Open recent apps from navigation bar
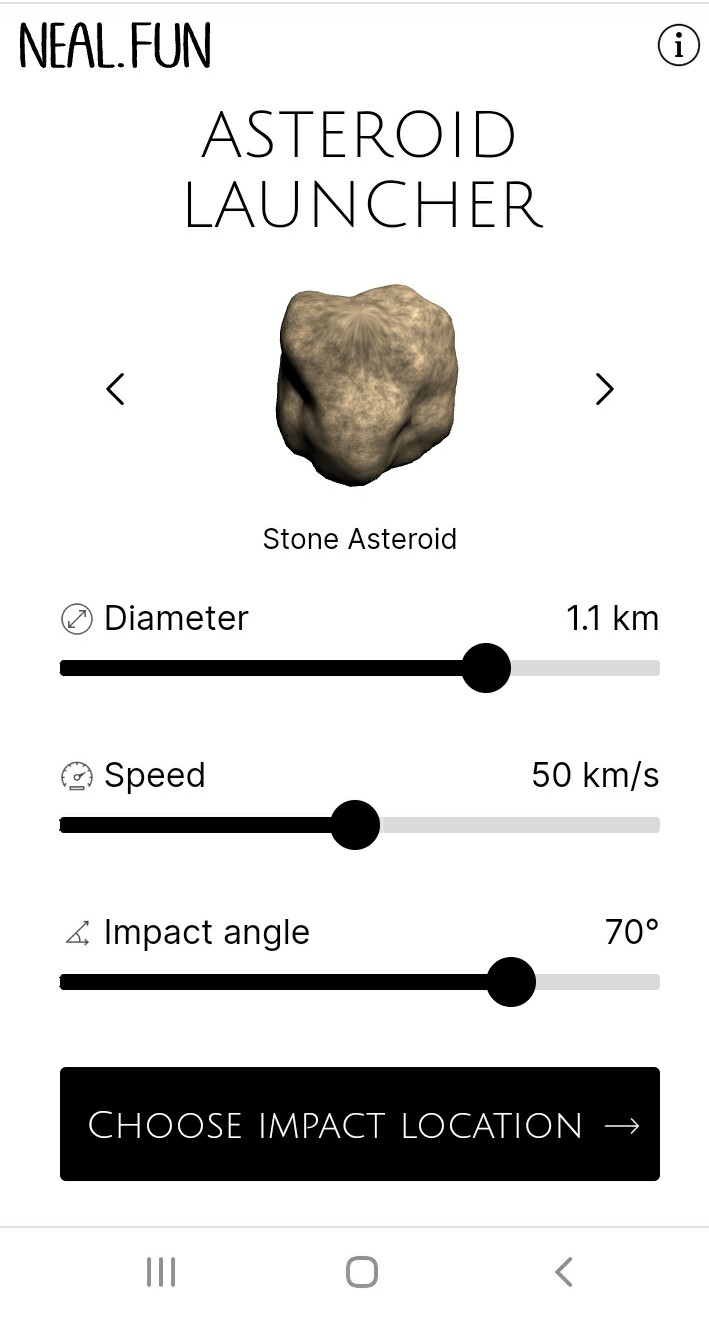The width and height of the screenshot is (709, 1322). [x=161, y=1272]
